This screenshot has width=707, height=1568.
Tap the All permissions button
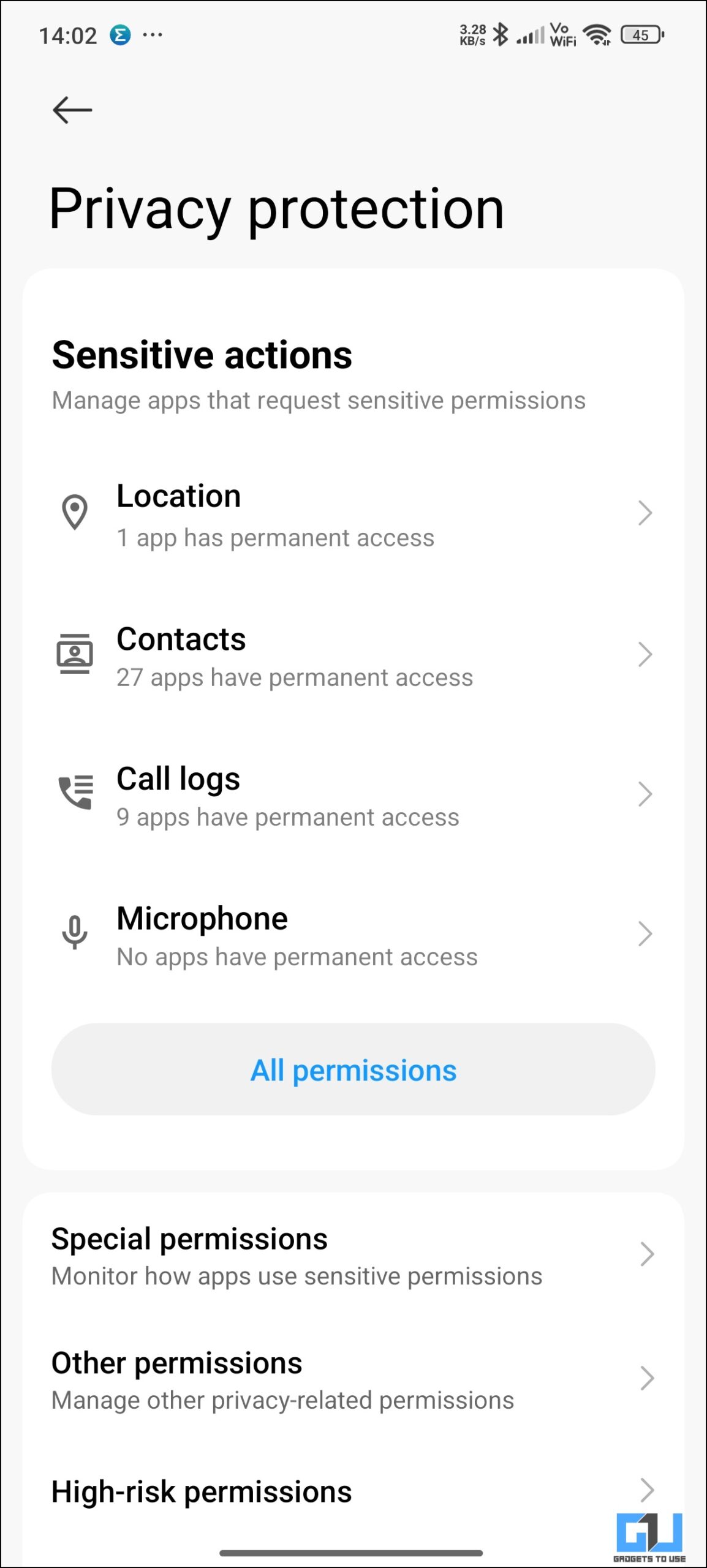(353, 1069)
